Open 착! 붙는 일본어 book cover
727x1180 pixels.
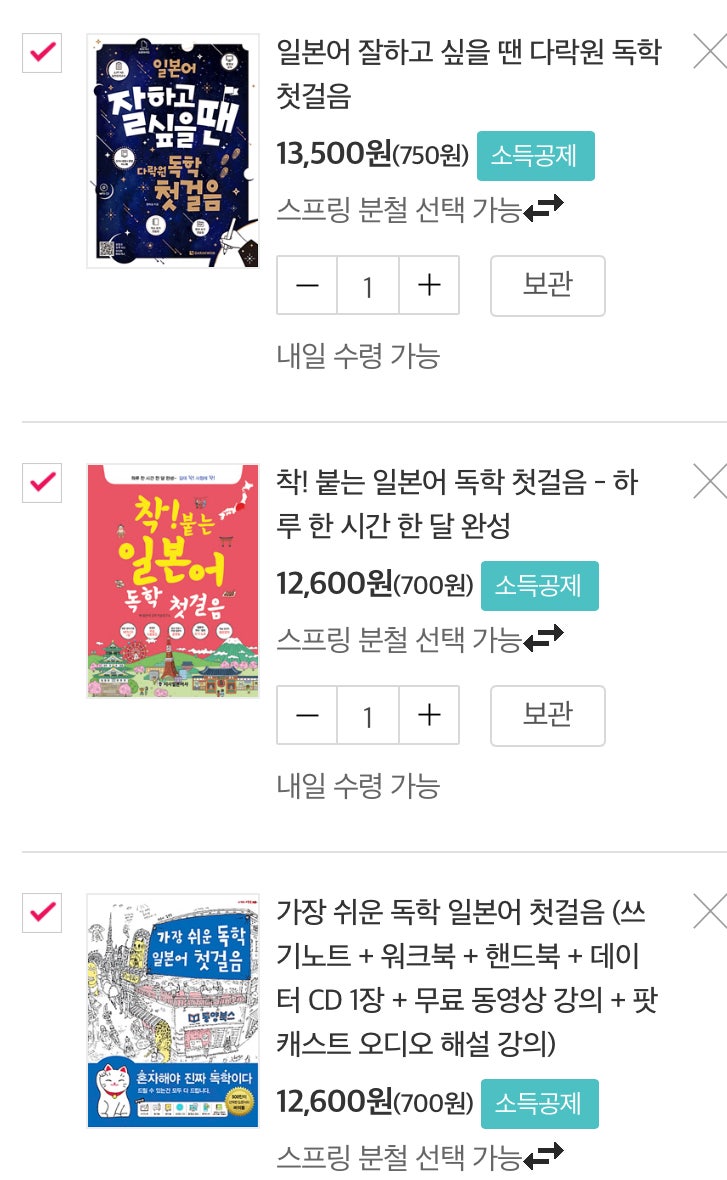click(173, 581)
